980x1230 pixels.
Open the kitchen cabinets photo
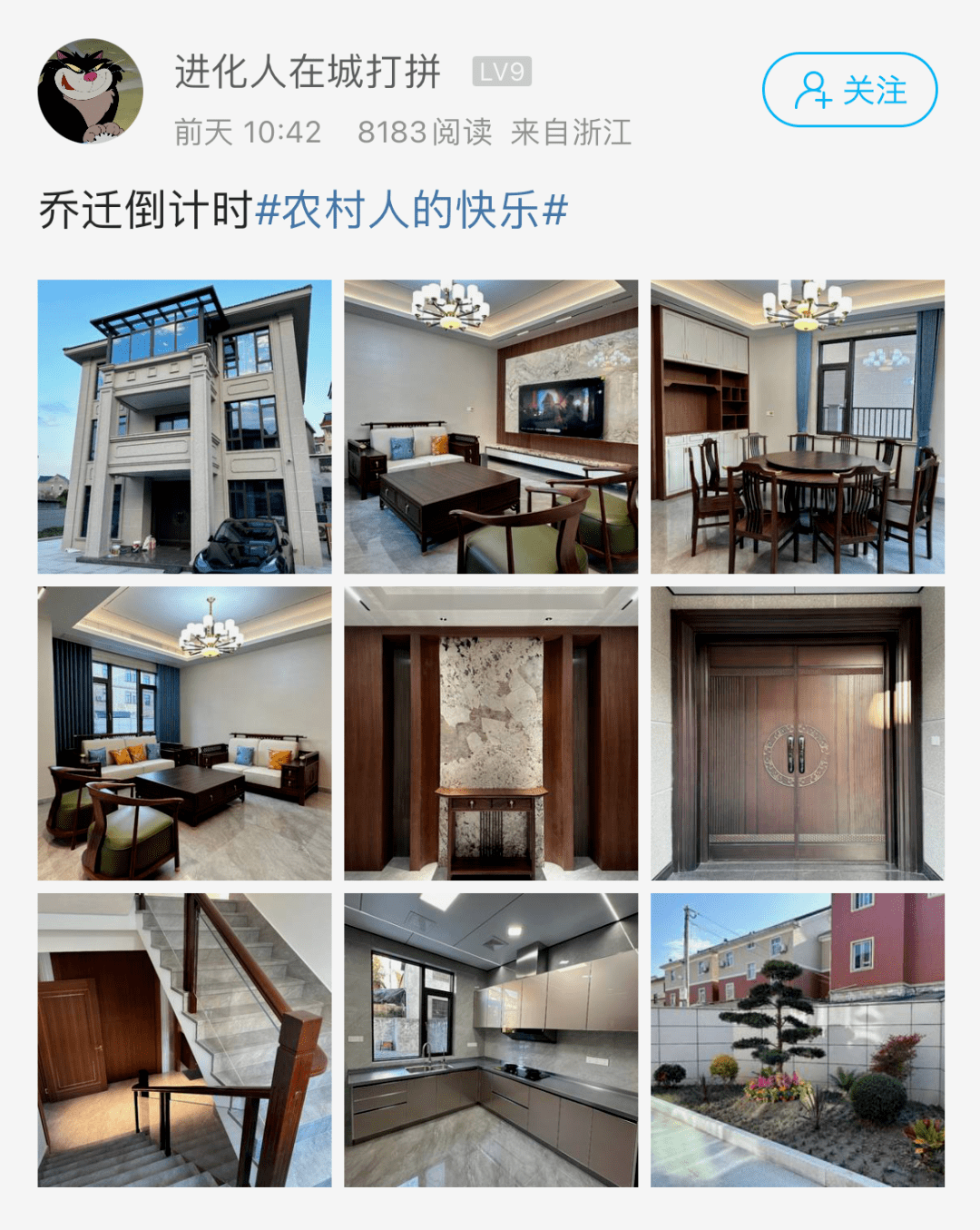pyautogui.click(x=491, y=1040)
